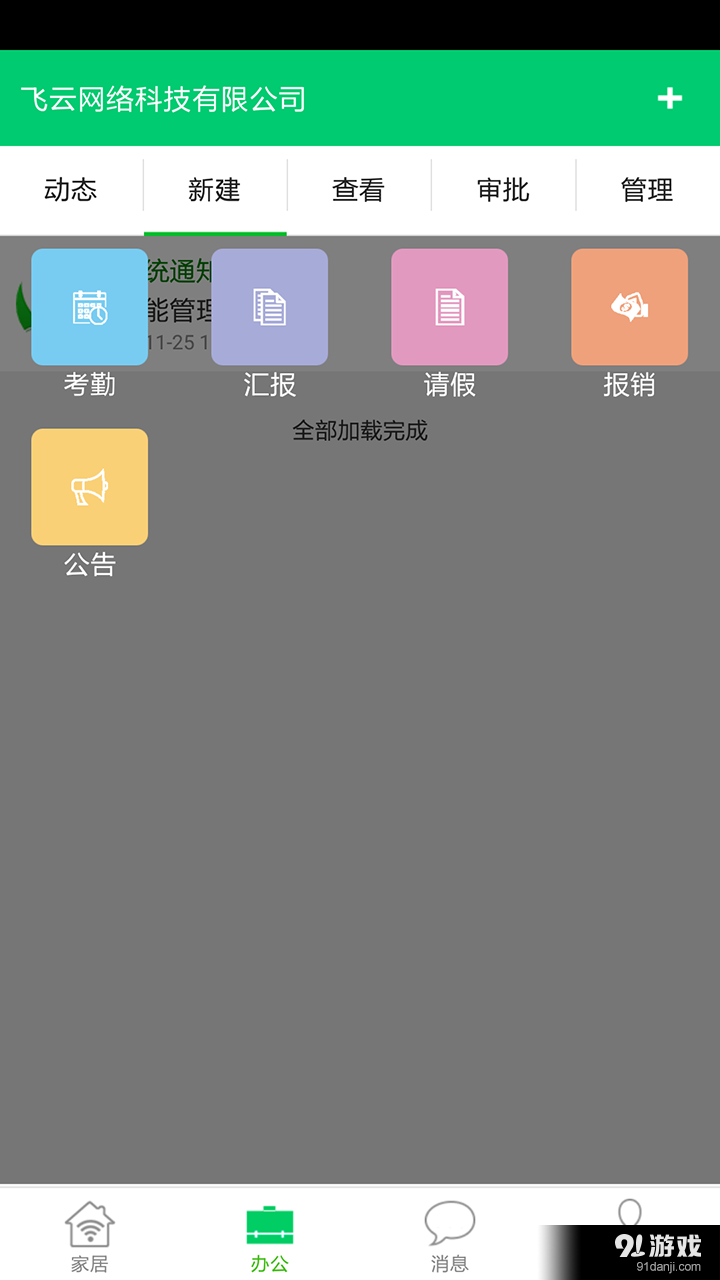Tap the plus icon in green header
This screenshot has width=720, height=1280.
tap(669, 98)
